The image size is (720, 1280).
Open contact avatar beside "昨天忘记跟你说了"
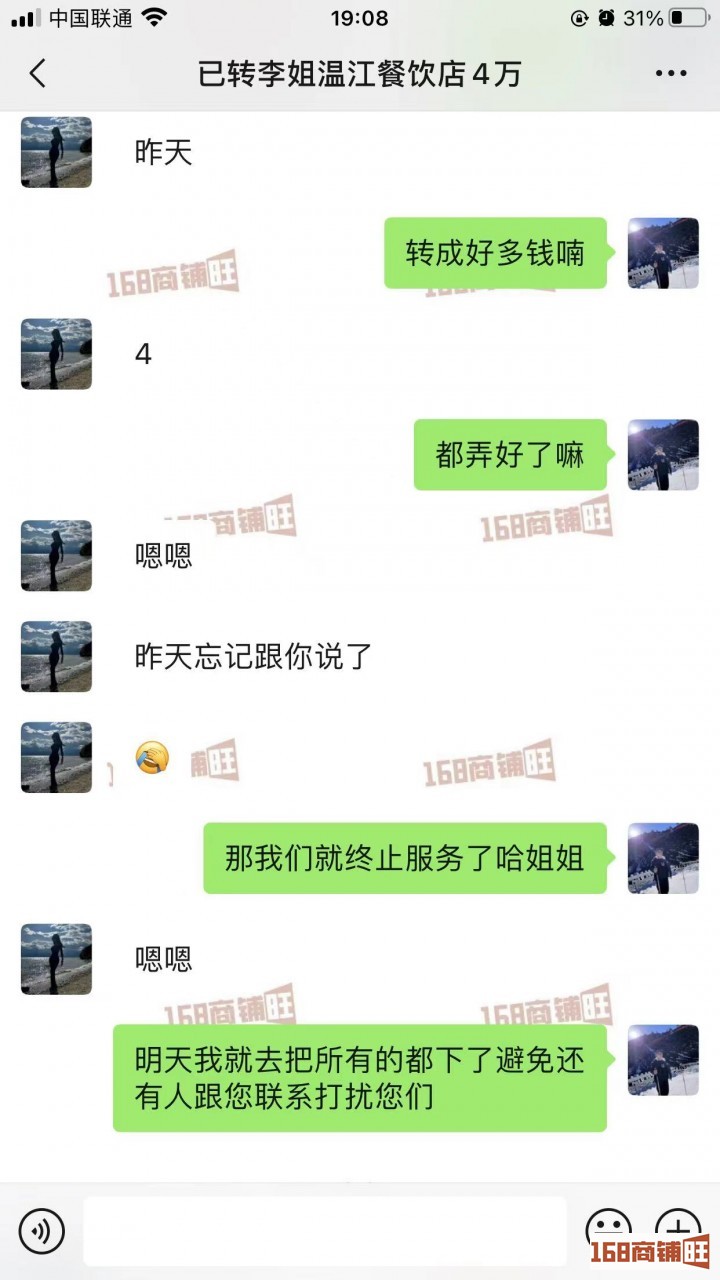[x=56, y=656]
